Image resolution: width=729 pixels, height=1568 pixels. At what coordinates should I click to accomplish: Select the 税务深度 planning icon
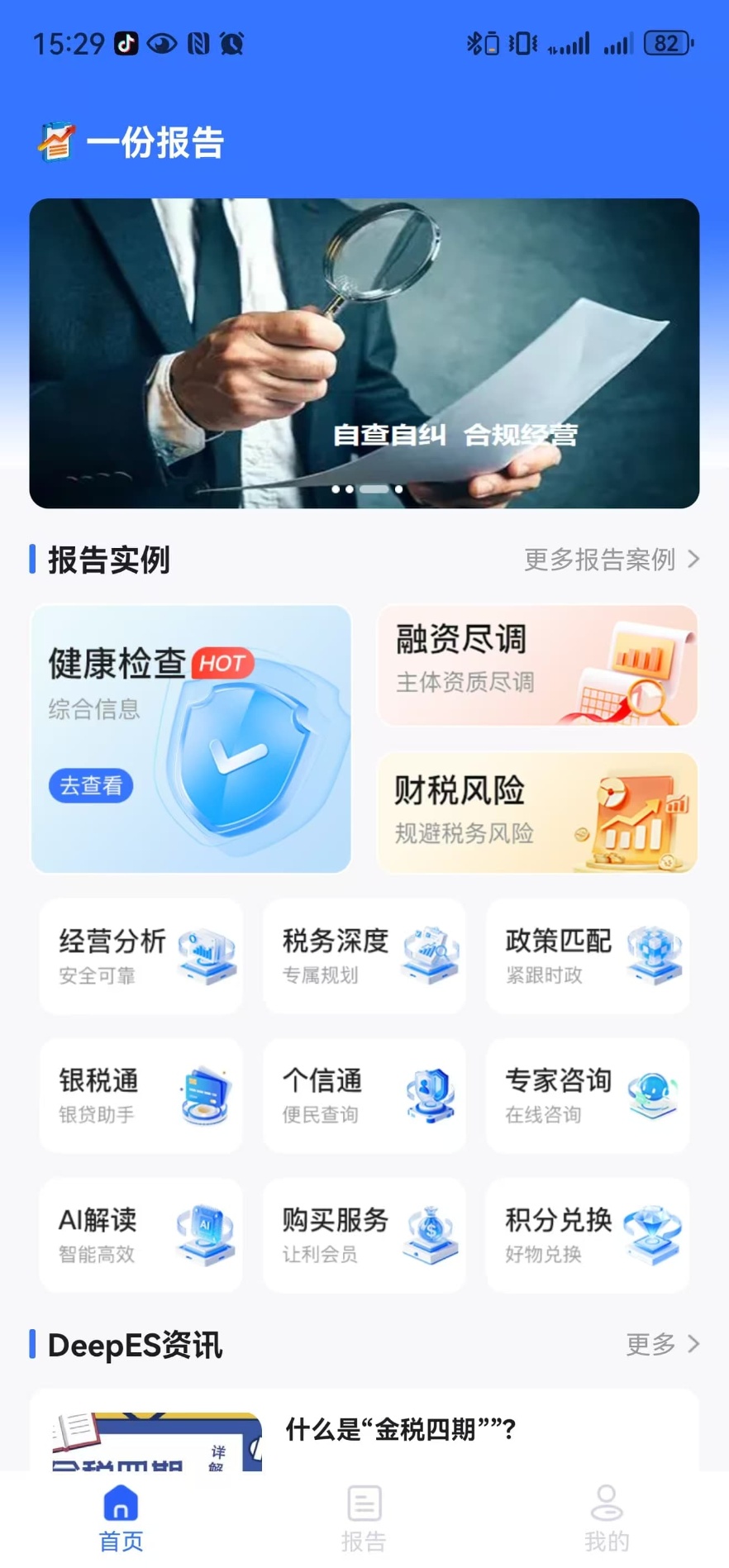pyautogui.click(x=364, y=956)
